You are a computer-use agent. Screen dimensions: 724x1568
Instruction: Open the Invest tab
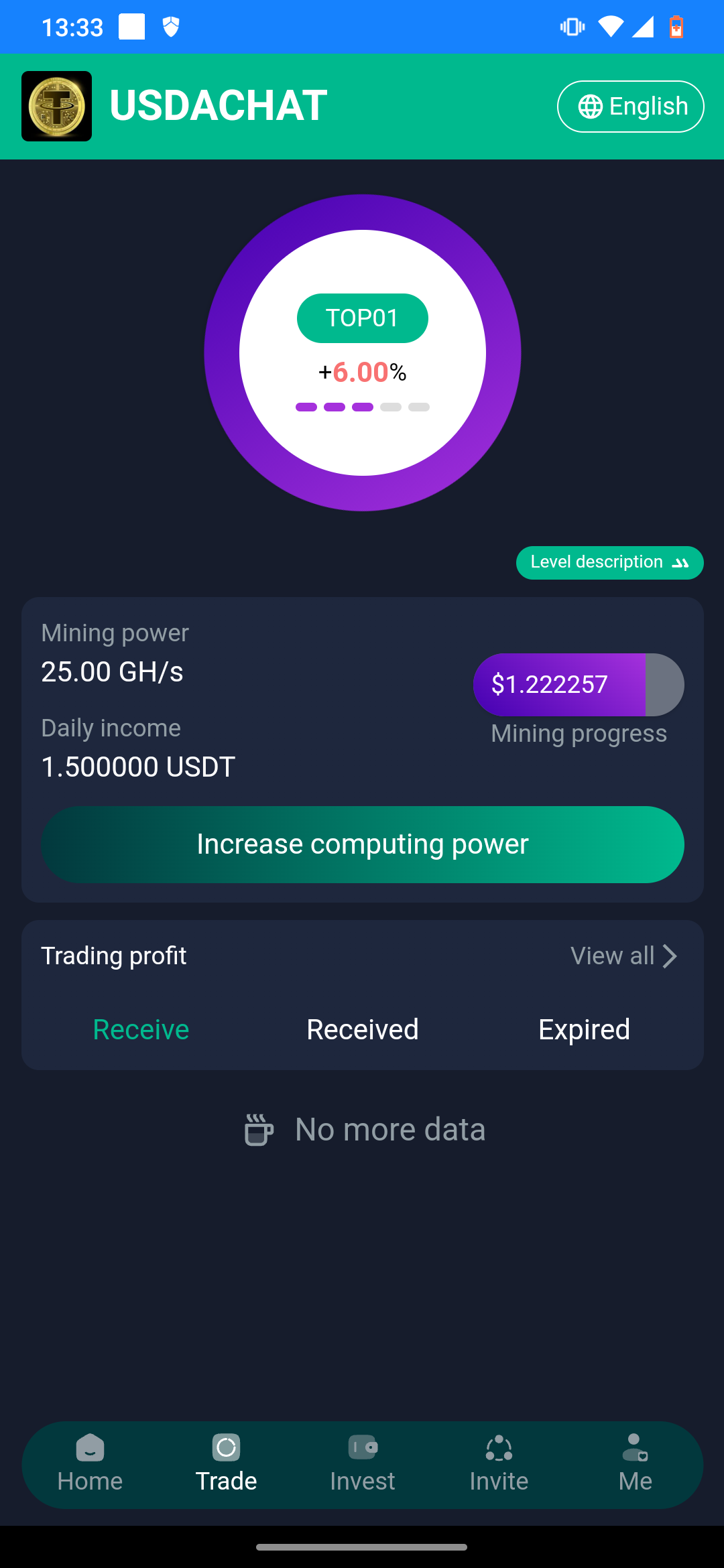363,1465
